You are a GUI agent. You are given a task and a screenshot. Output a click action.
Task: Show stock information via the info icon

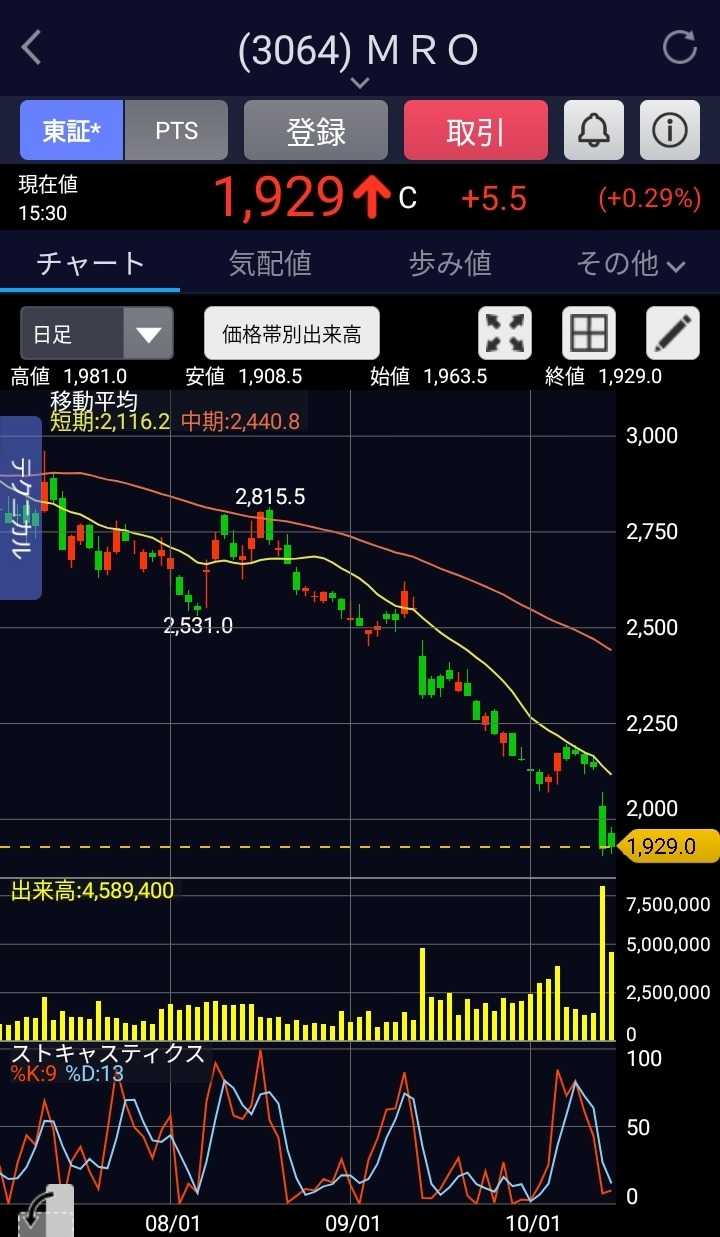pyautogui.click(x=670, y=131)
